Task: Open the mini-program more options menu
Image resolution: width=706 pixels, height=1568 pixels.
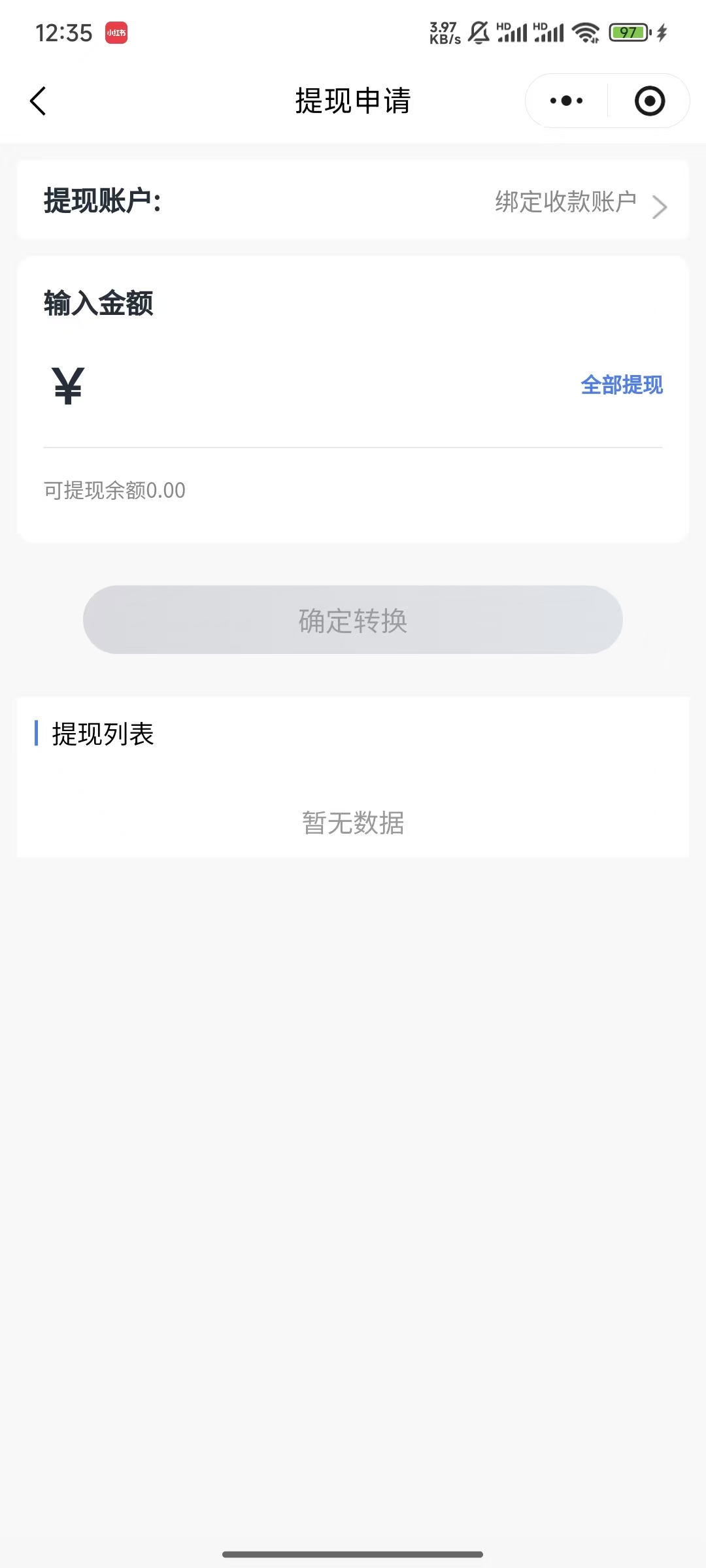Action: 566,101
